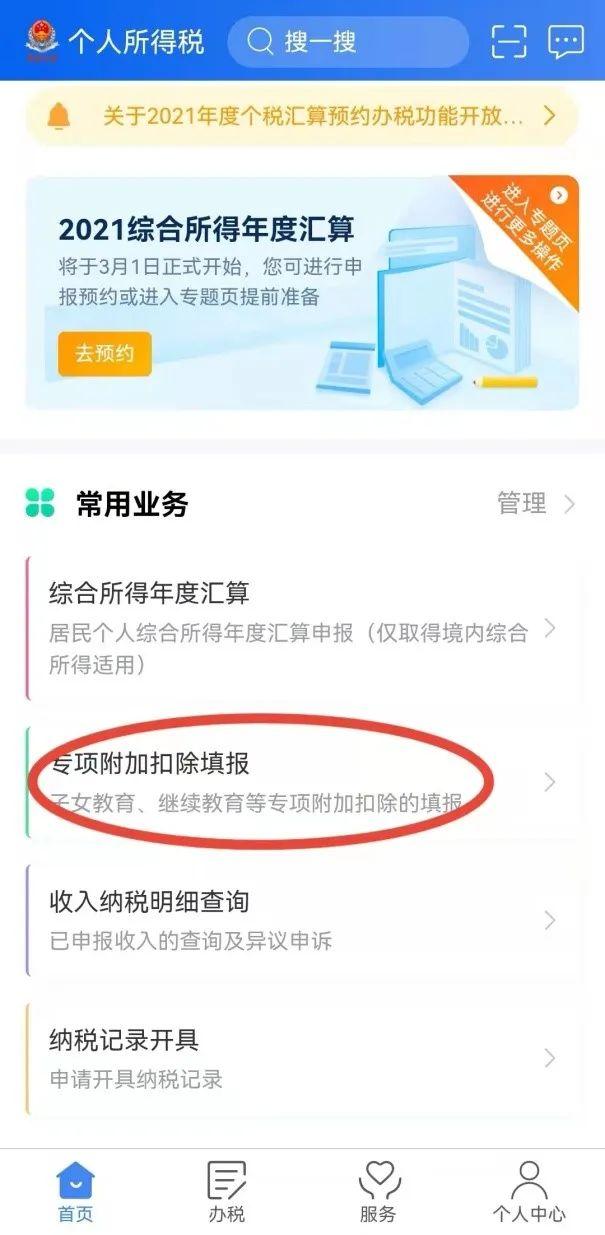Switch to the 办税 tab
The image size is (605, 1235).
[x=227, y=1193]
